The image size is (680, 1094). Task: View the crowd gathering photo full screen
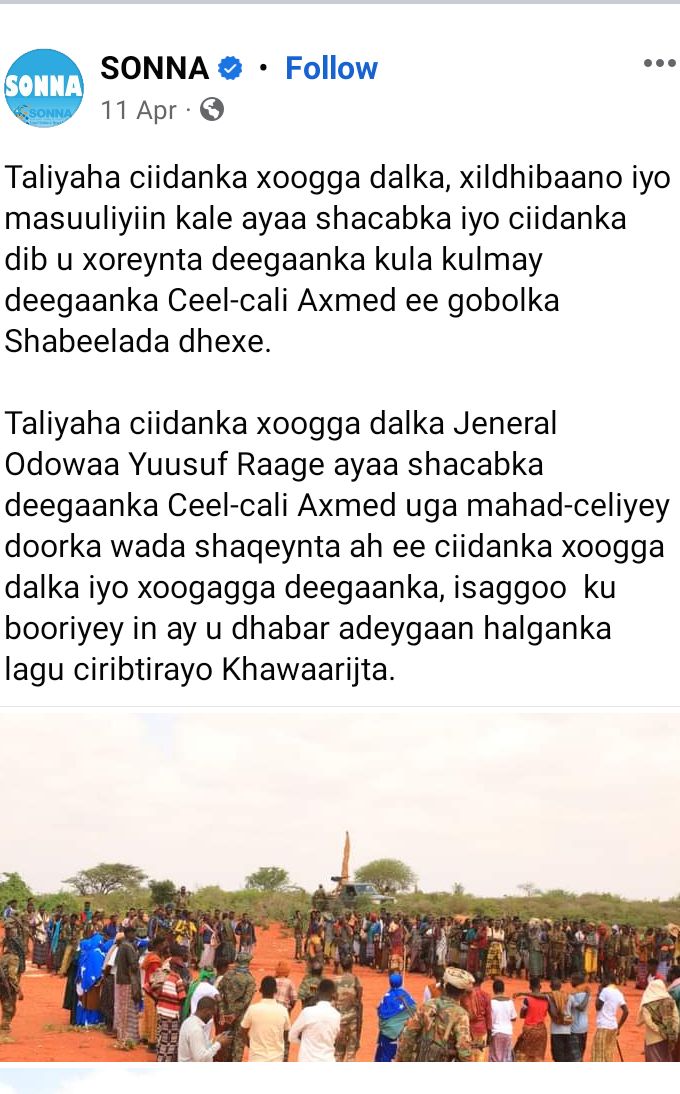pyautogui.click(x=340, y=885)
